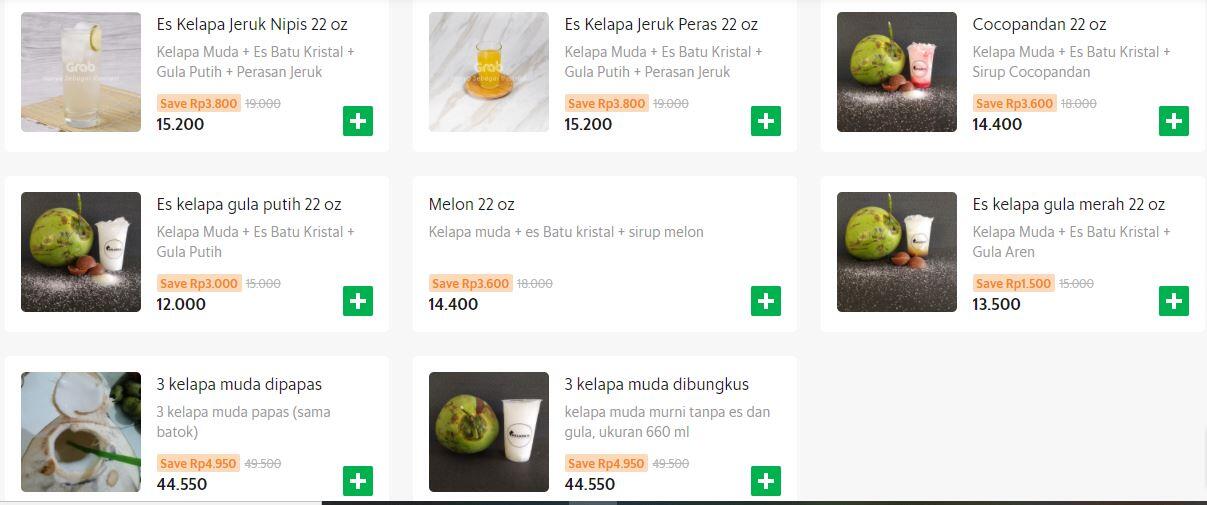The width and height of the screenshot is (1207, 505).
Task: View 3 kelapa muda dipapas details
Action: point(239,385)
